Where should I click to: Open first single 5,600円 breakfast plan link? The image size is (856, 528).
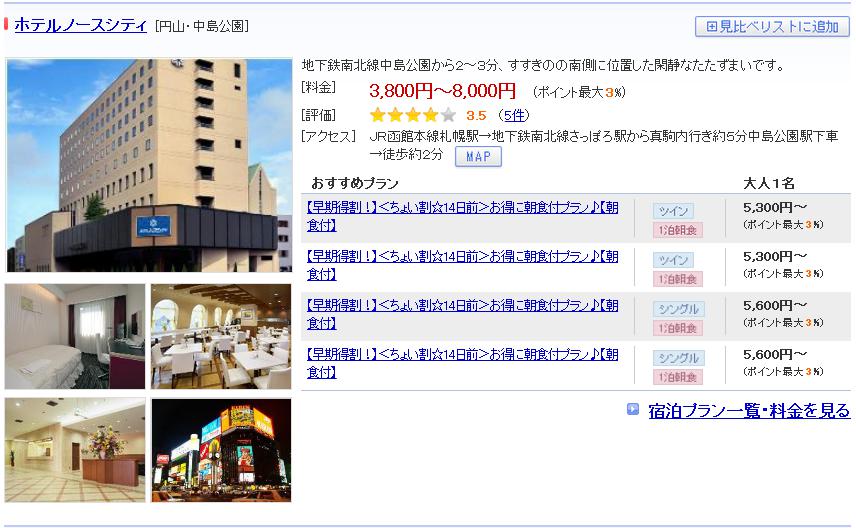click(x=460, y=314)
